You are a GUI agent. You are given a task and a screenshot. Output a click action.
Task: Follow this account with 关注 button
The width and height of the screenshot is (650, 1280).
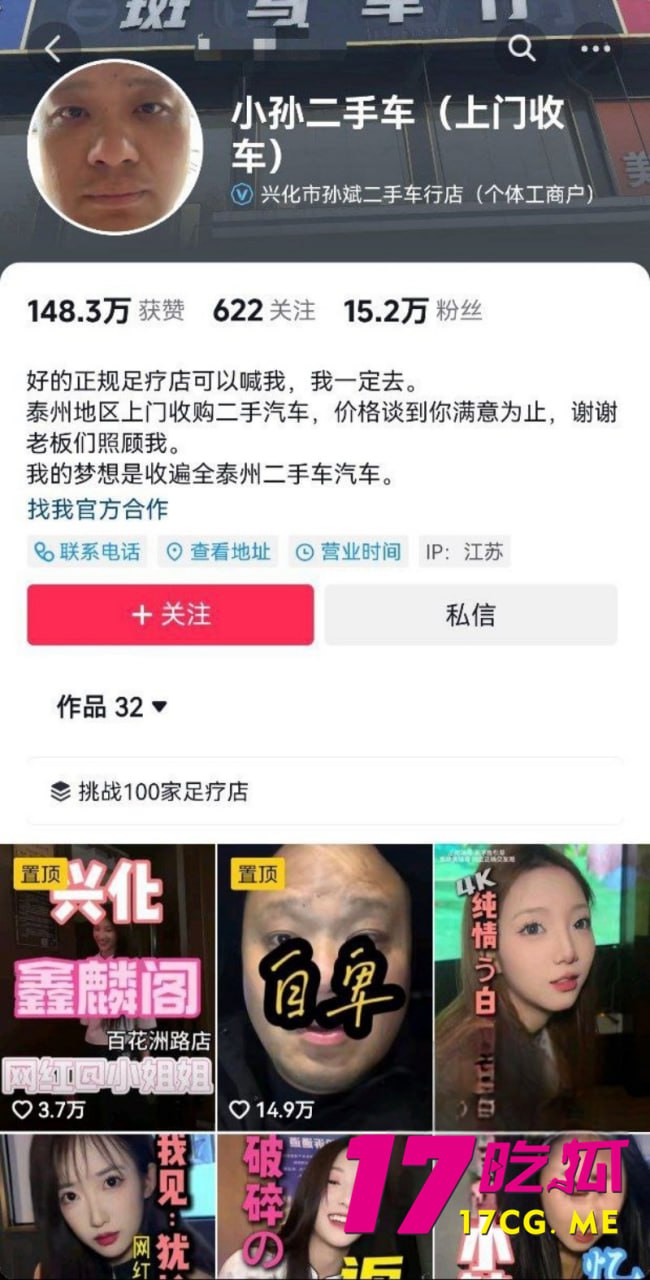click(x=170, y=614)
